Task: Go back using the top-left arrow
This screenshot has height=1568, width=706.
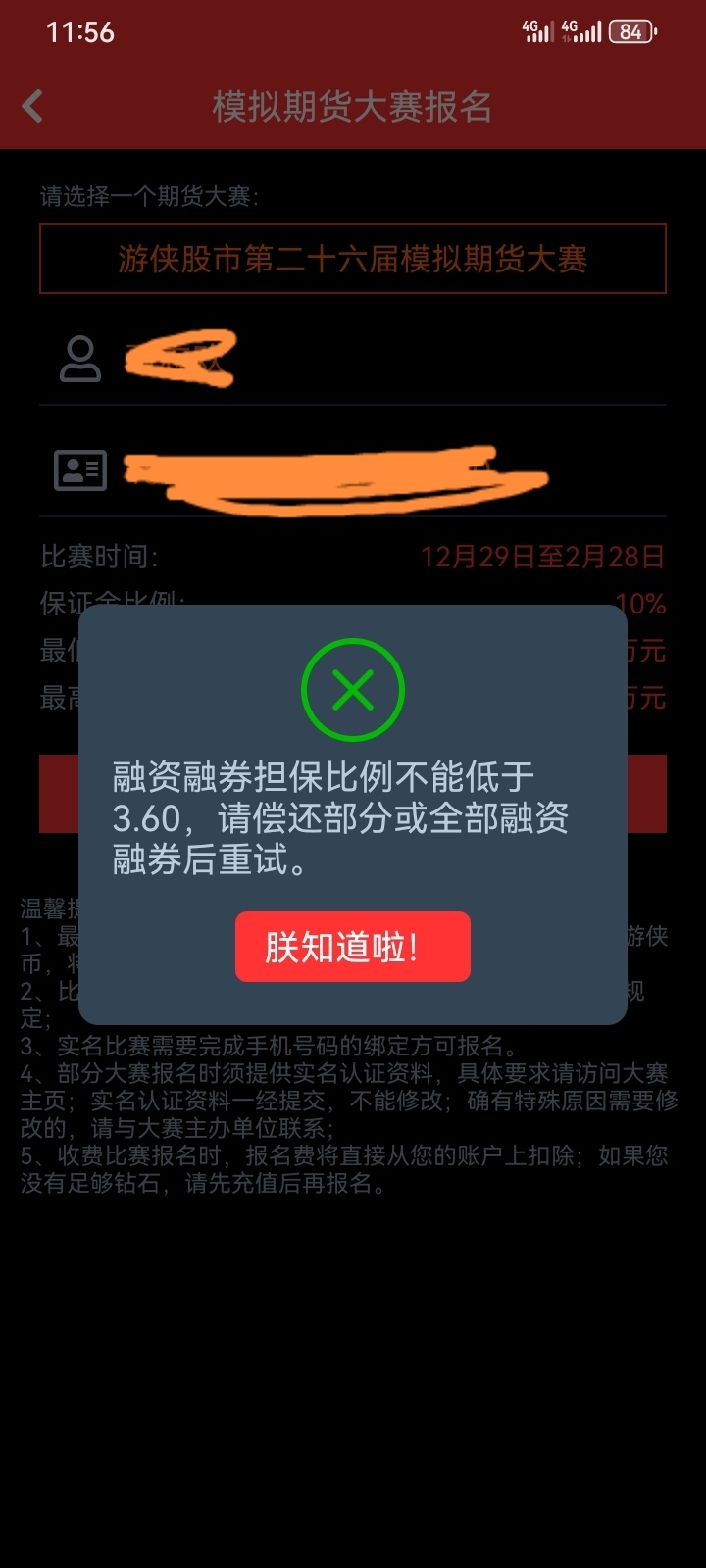Action: [33, 106]
